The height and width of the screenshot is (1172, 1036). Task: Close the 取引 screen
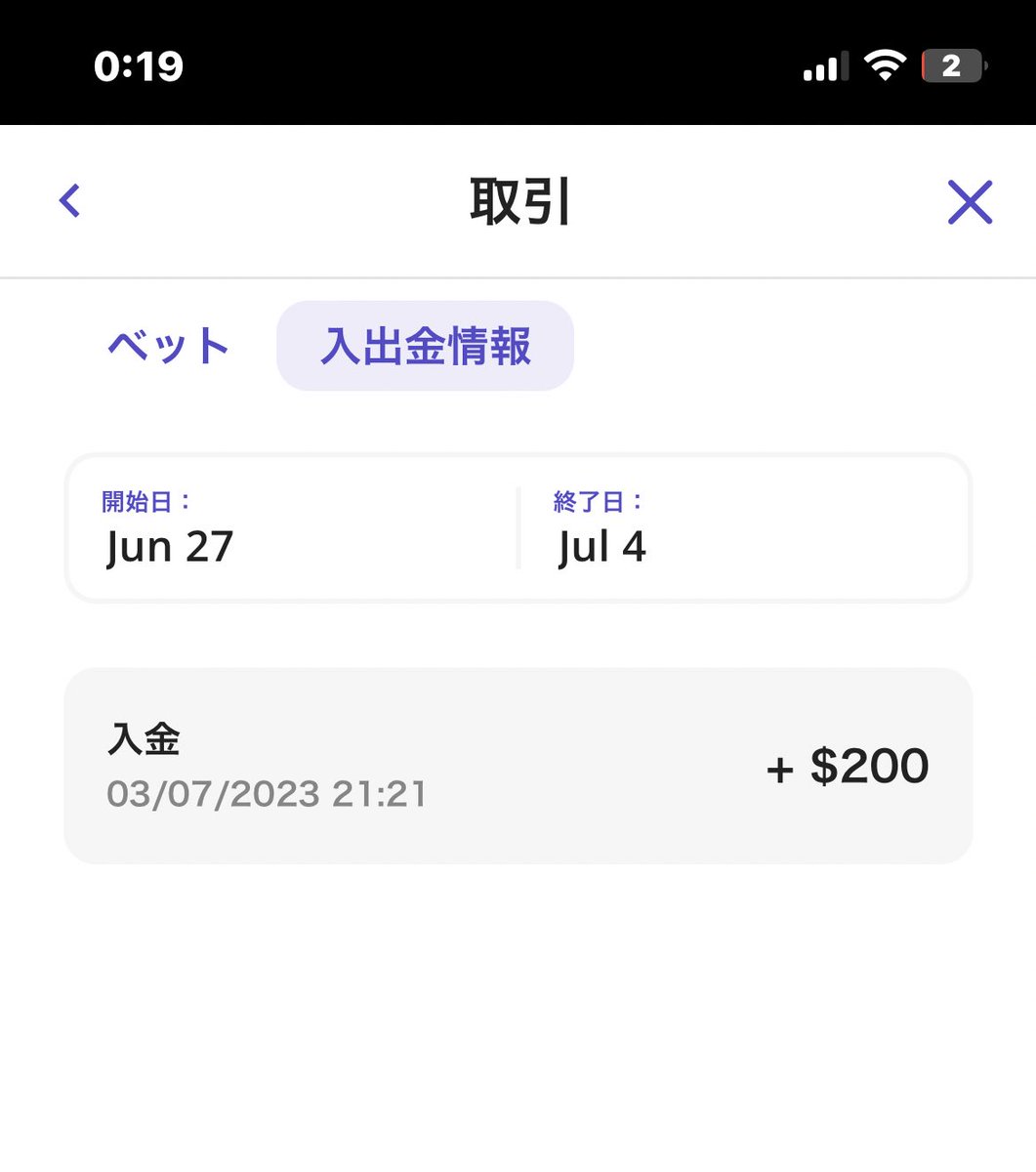click(969, 202)
